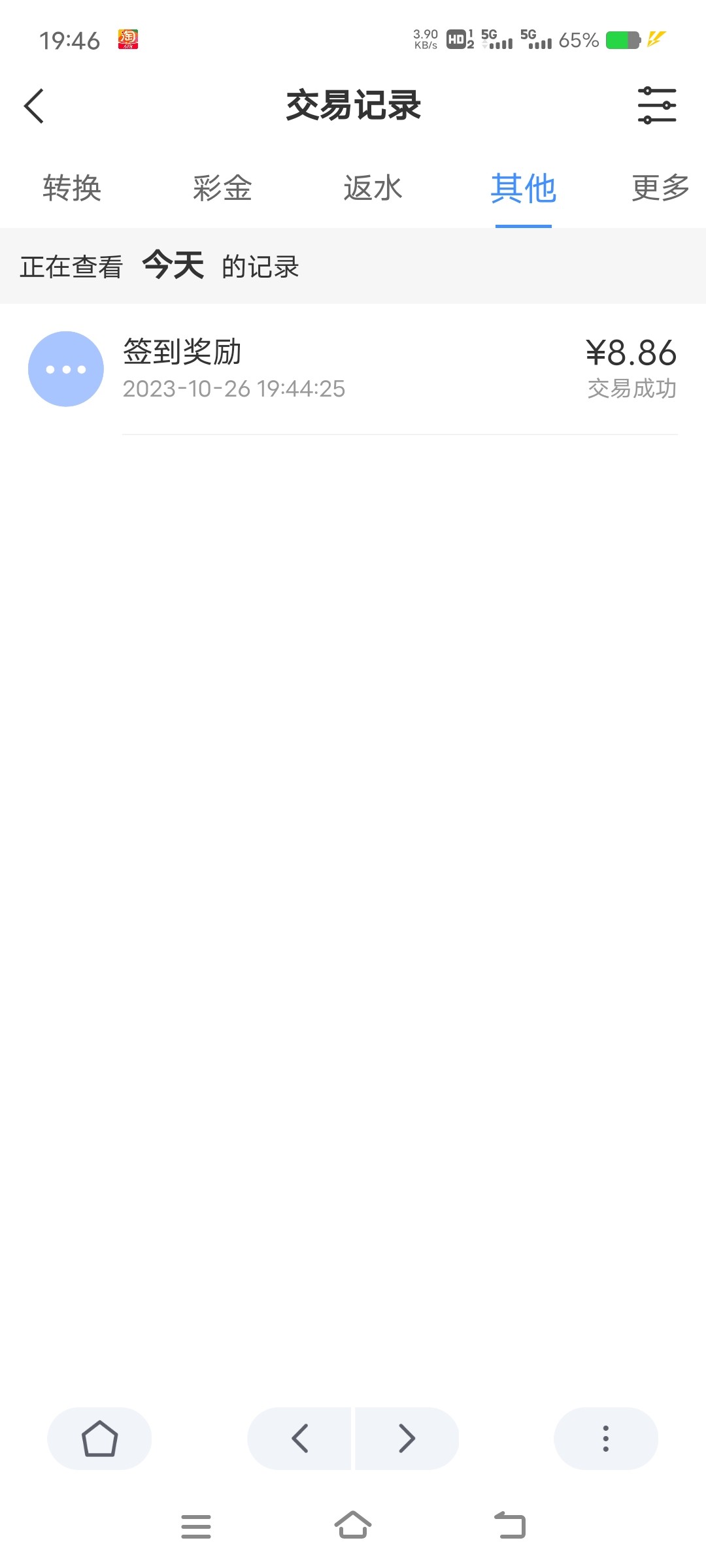Open the filter settings icon
The image size is (706, 1568).
coord(656,106)
